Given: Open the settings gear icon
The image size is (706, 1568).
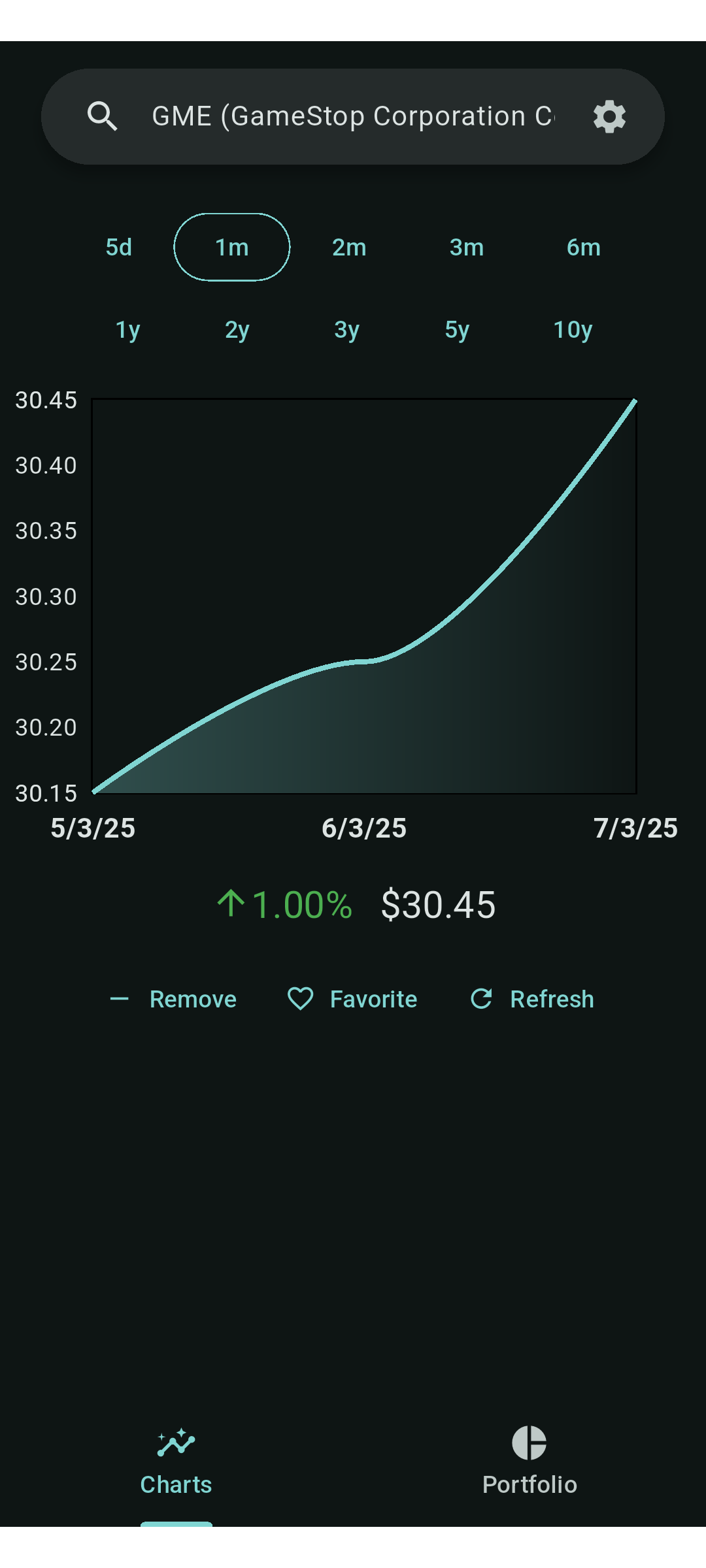Looking at the screenshot, I should coord(609,117).
